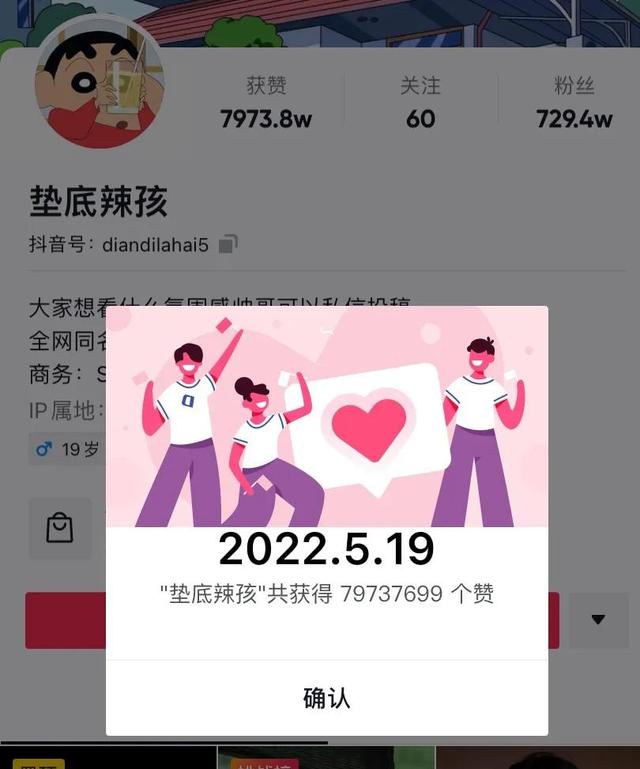
Task: View the 60 关注 following list
Action: click(420, 104)
